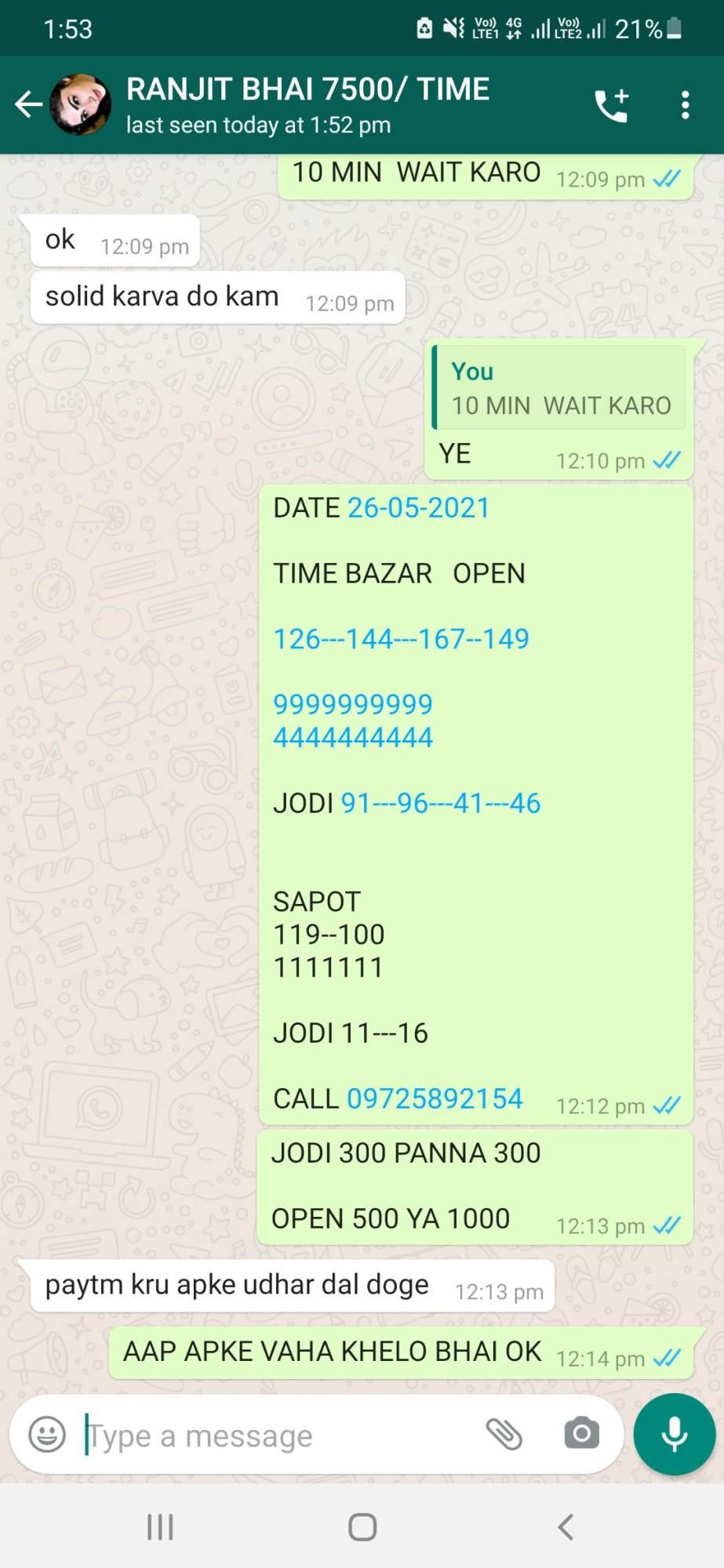Attach a file with the paperclip
Image resolution: width=724 pixels, height=1568 pixels.
[504, 1435]
